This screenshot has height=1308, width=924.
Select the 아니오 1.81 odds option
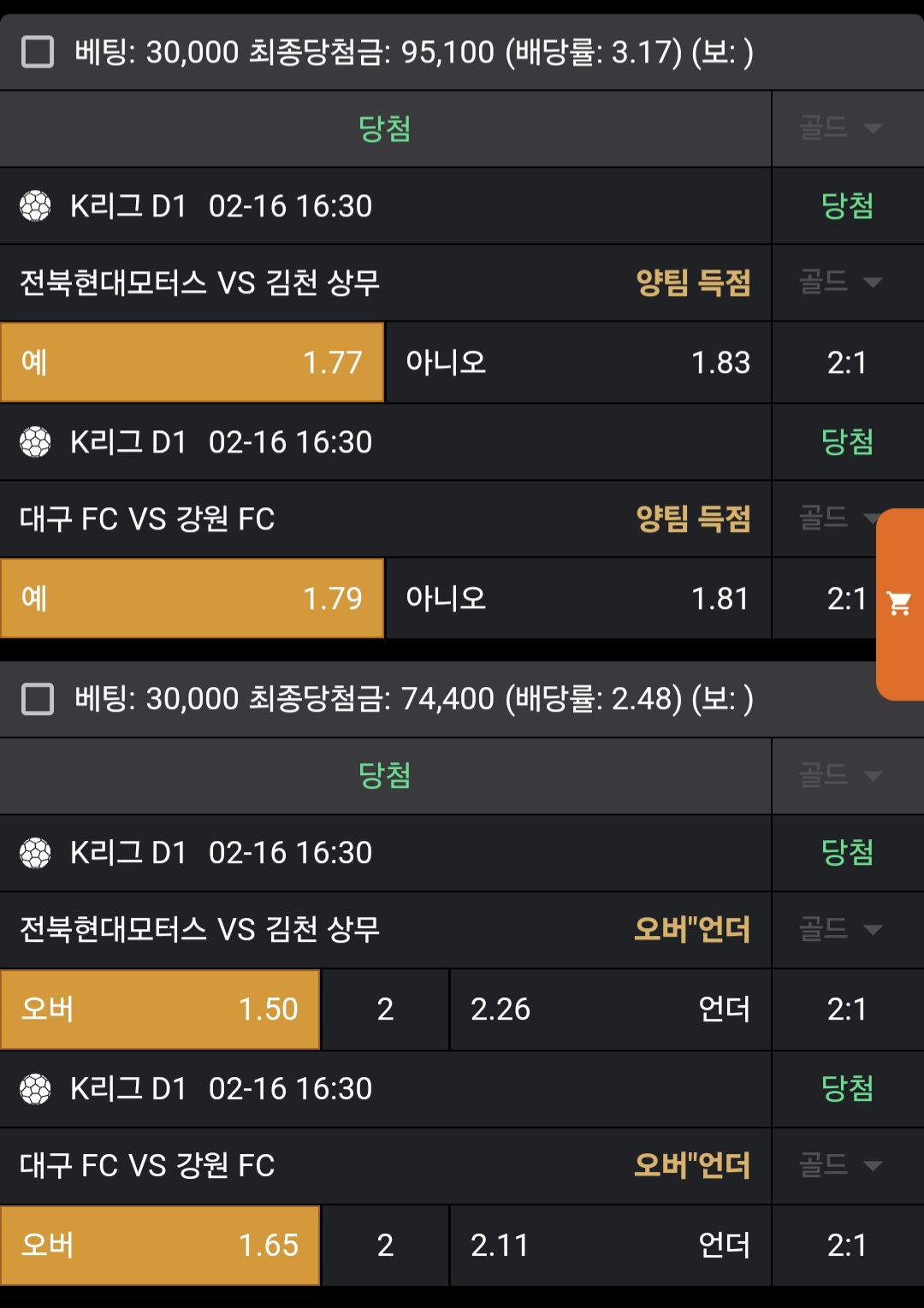pos(577,599)
